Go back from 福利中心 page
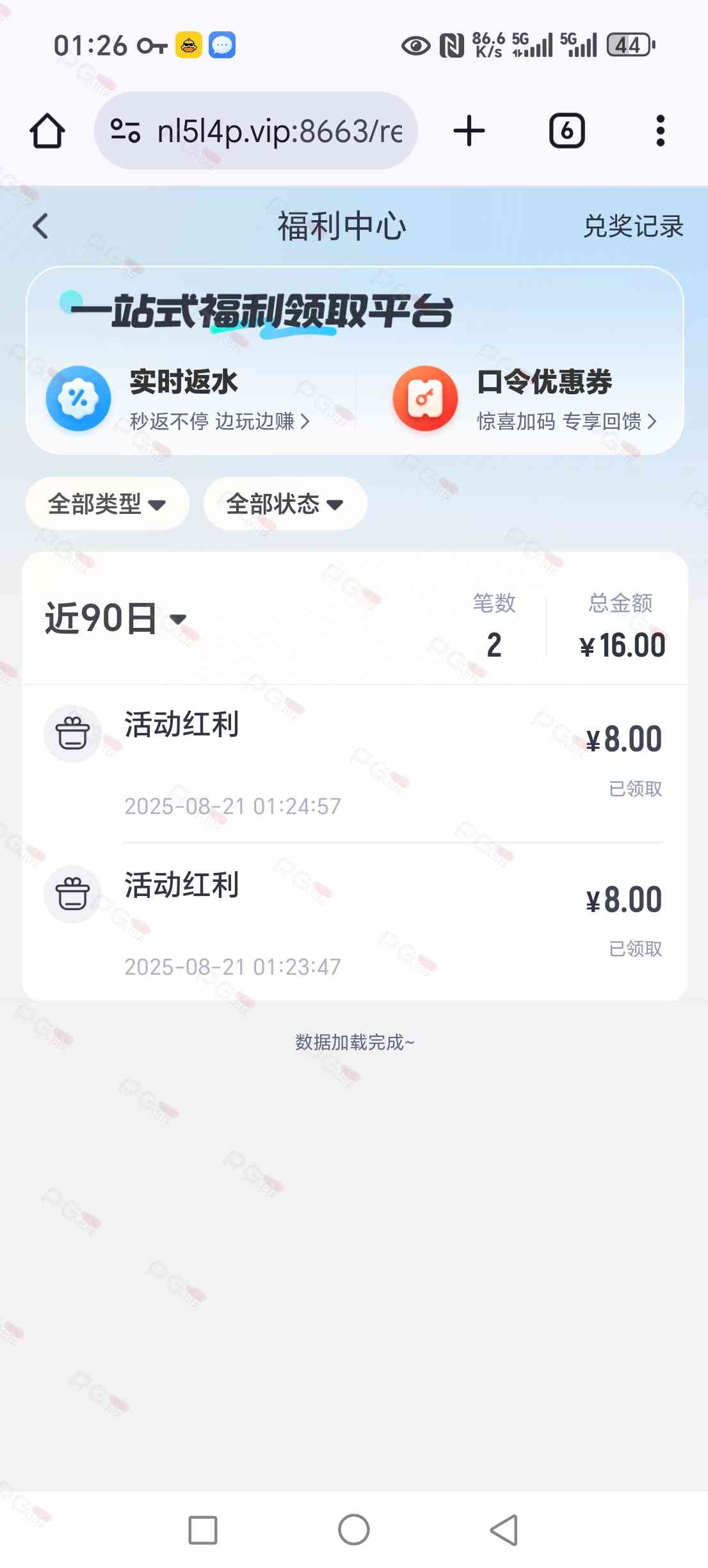Viewport: 708px width, 1568px height. pos(40,227)
